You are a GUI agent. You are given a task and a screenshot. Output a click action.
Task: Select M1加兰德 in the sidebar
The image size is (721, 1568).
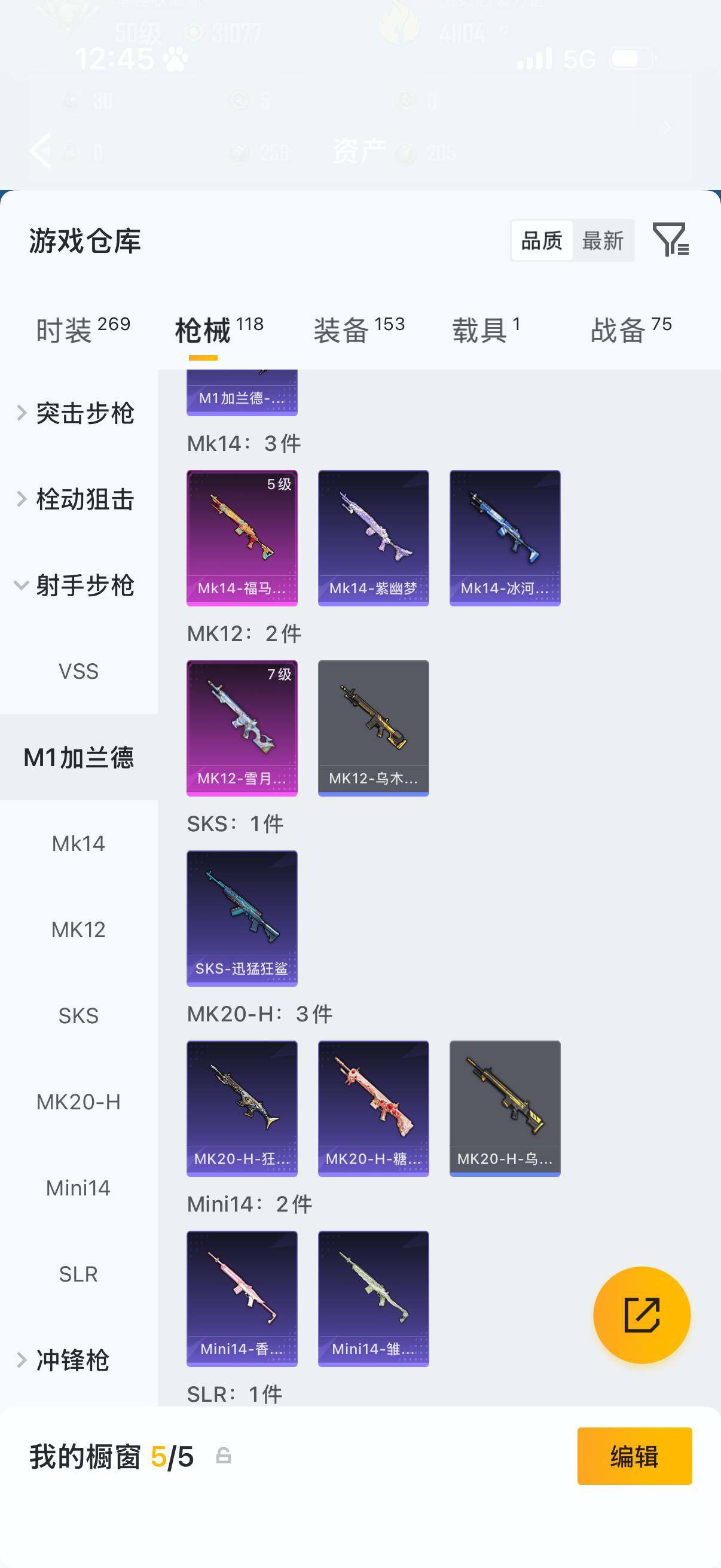79,756
